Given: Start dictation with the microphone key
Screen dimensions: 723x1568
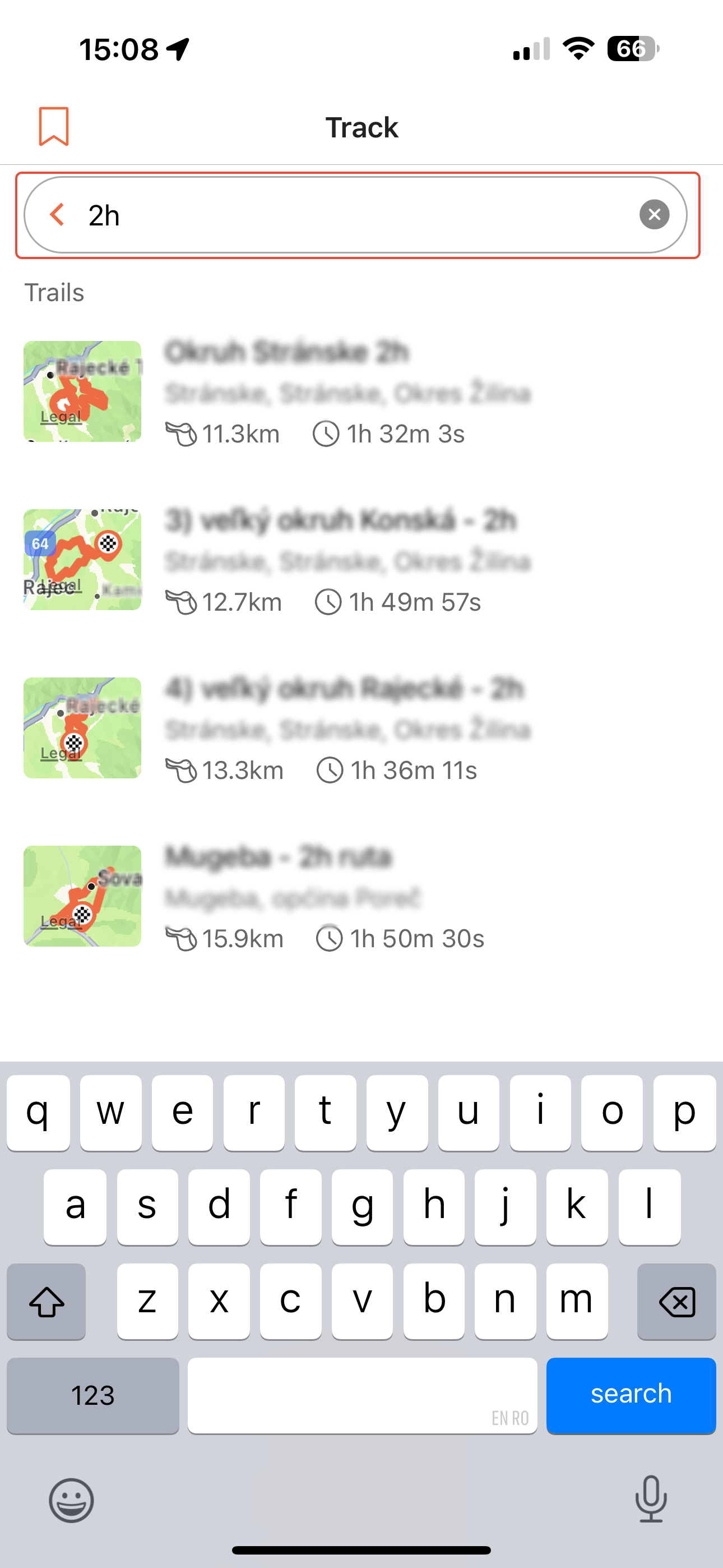Looking at the screenshot, I should 651,1500.
